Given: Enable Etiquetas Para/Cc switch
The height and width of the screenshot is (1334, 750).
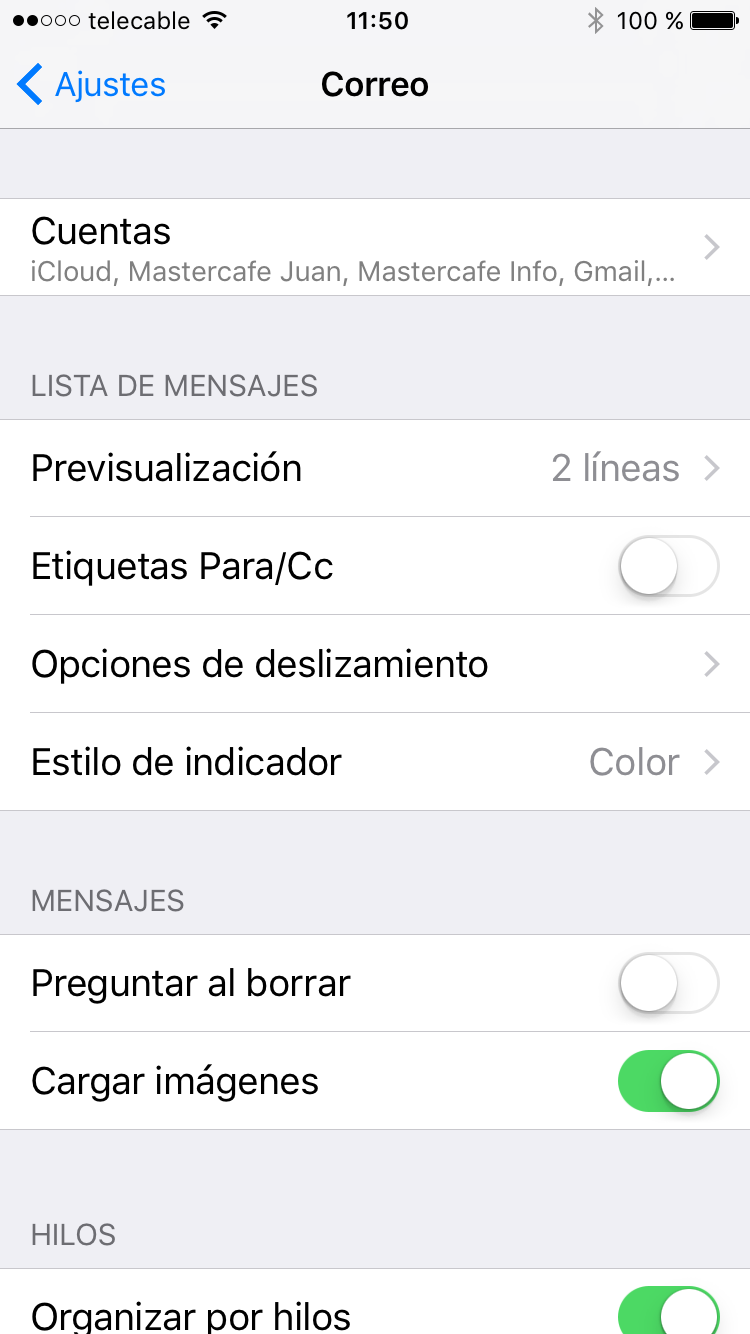Looking at the screenshot, I should [x=668, y=566].
